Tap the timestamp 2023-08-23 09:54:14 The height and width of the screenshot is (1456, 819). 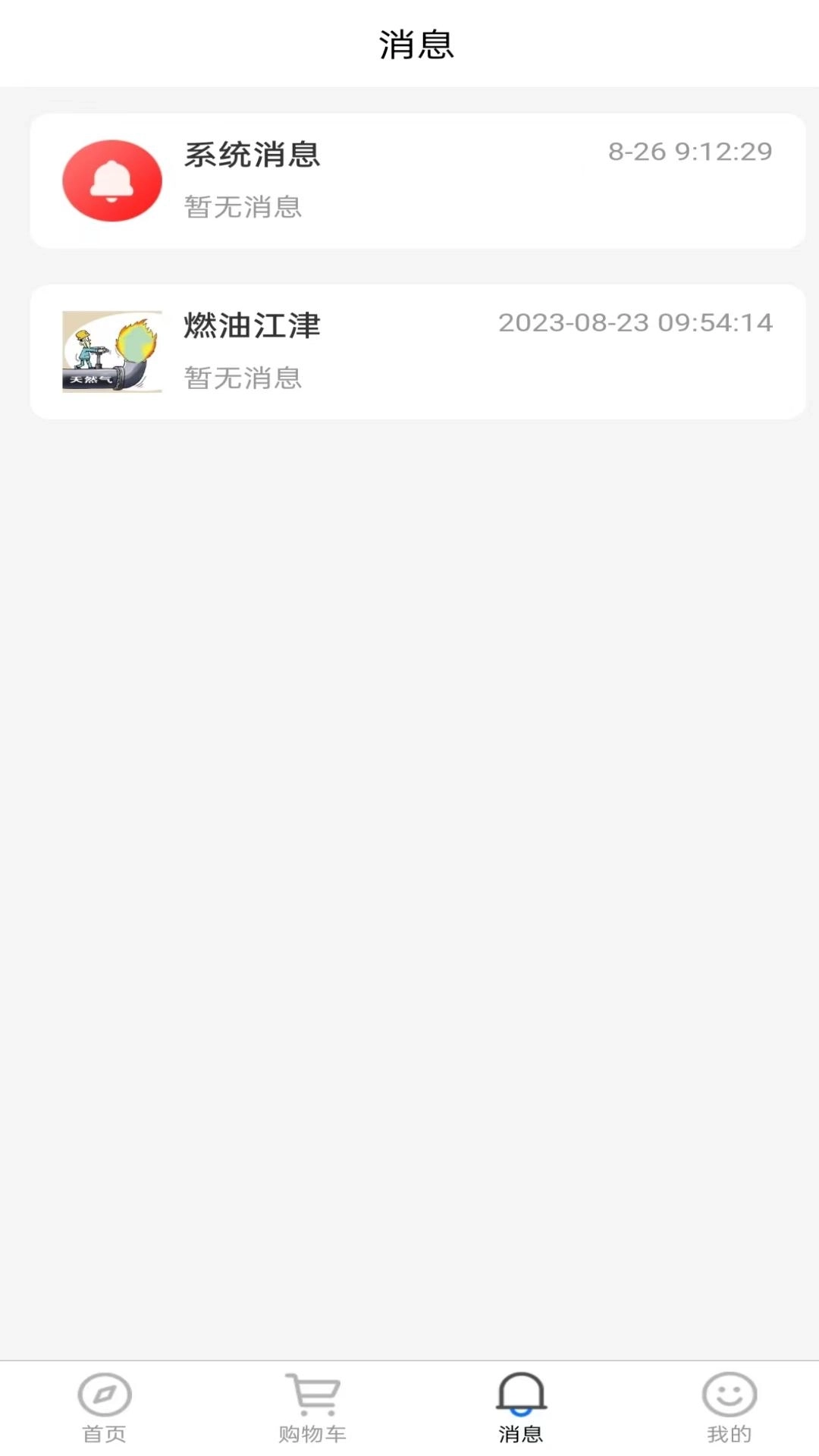coord(635,322)
